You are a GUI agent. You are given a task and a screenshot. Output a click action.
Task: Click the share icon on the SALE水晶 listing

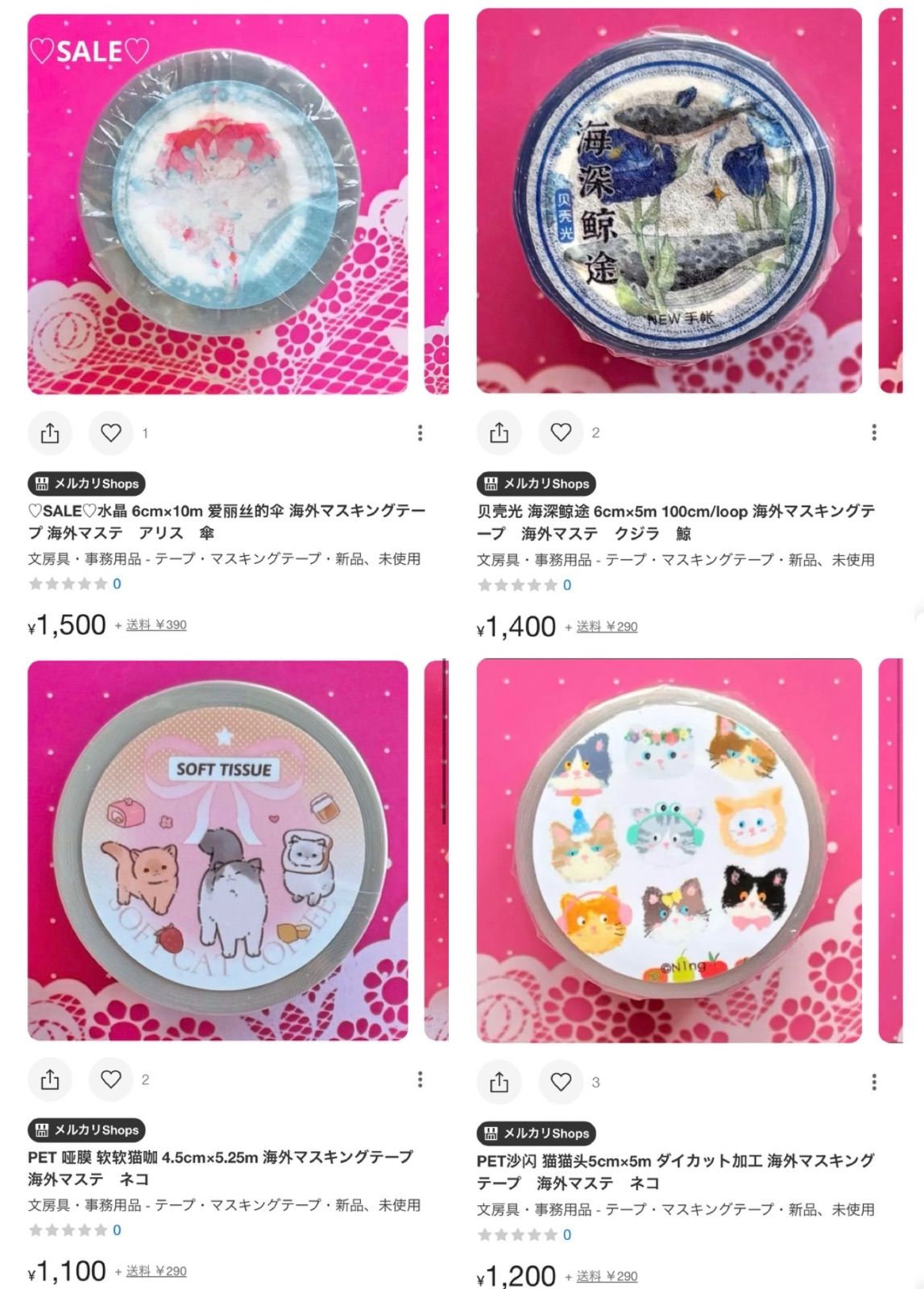coord(50,432)
